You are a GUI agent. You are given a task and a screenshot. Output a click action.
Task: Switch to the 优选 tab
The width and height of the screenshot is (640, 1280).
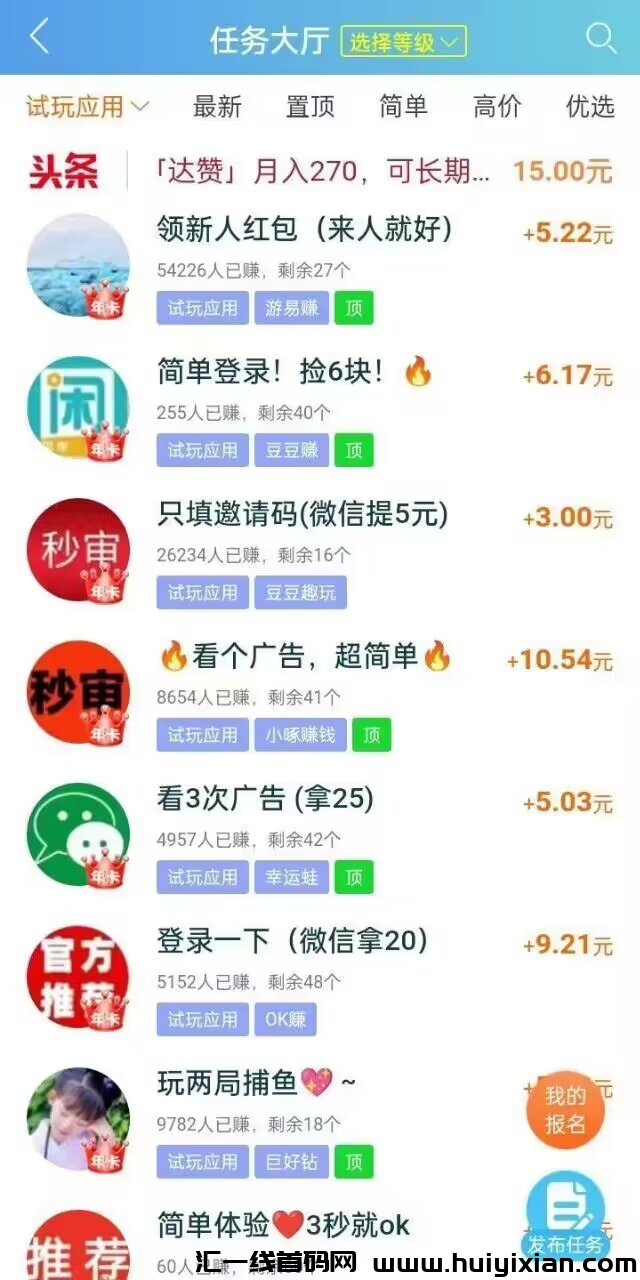coord(590,106)
